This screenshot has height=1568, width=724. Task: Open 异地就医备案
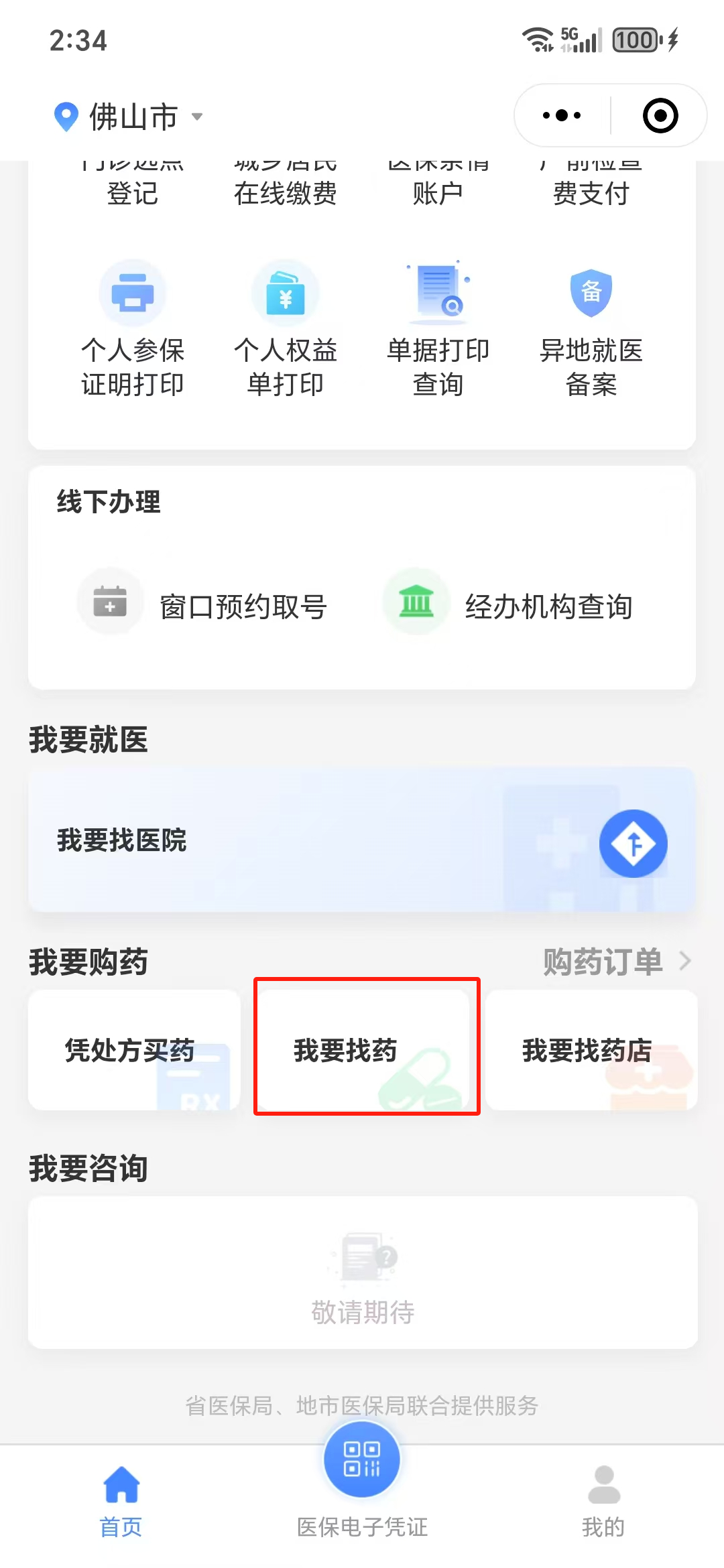tap(591, 329)
